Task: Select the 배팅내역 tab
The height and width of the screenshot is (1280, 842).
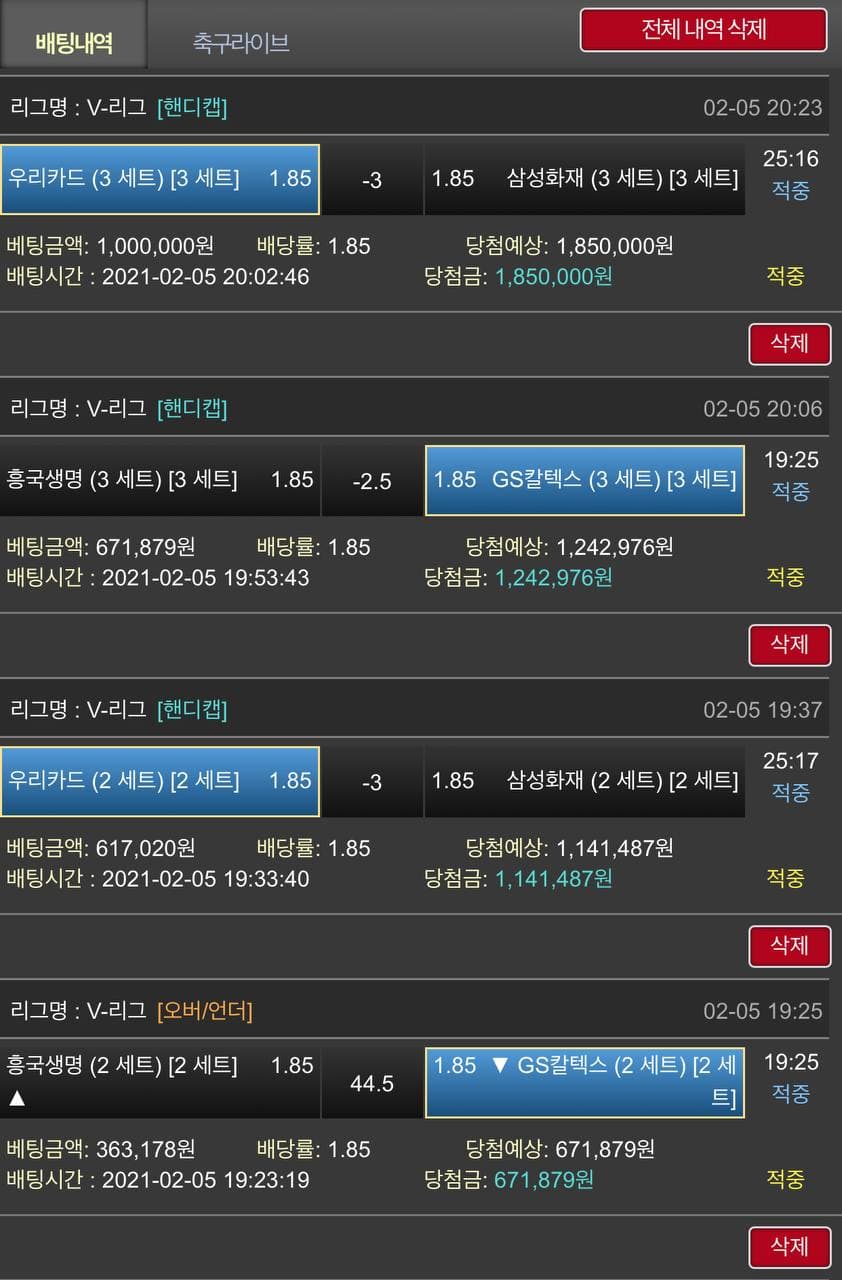Action: coord(73,42)
